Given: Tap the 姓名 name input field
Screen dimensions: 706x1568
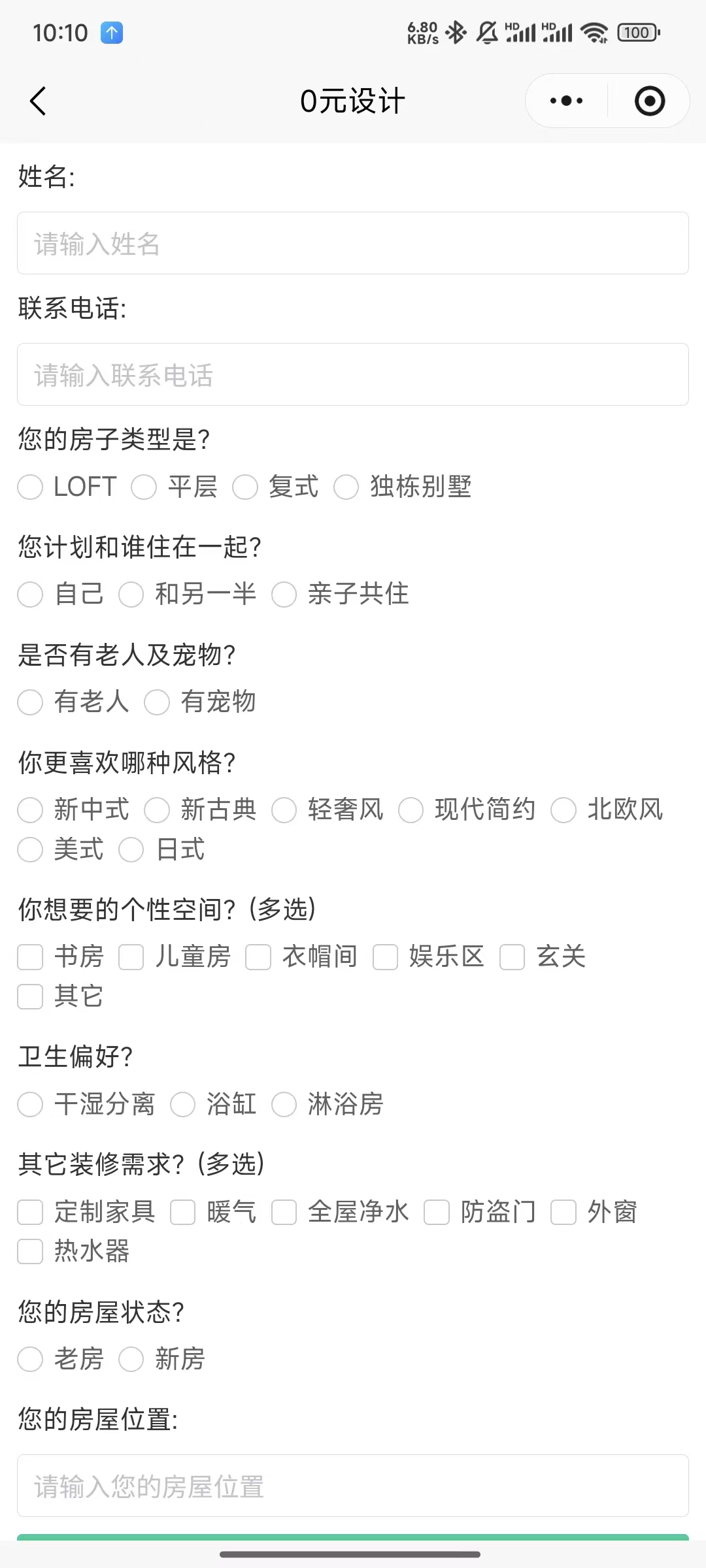Looking at the screenshot, I should (x=353, y=243).
